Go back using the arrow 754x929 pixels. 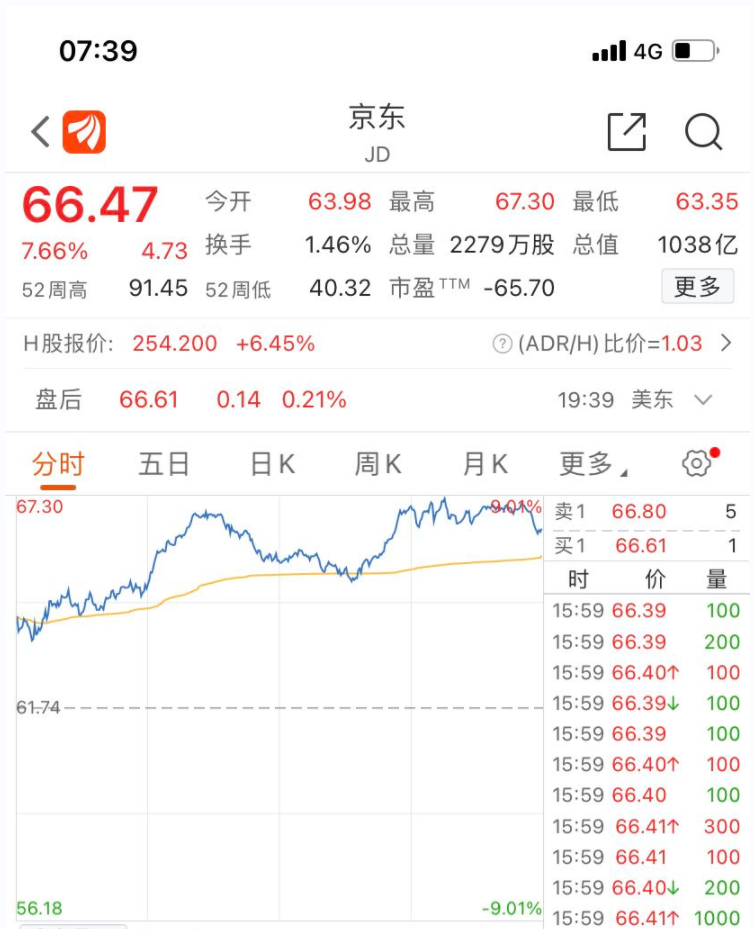click(x=40, y=132)
